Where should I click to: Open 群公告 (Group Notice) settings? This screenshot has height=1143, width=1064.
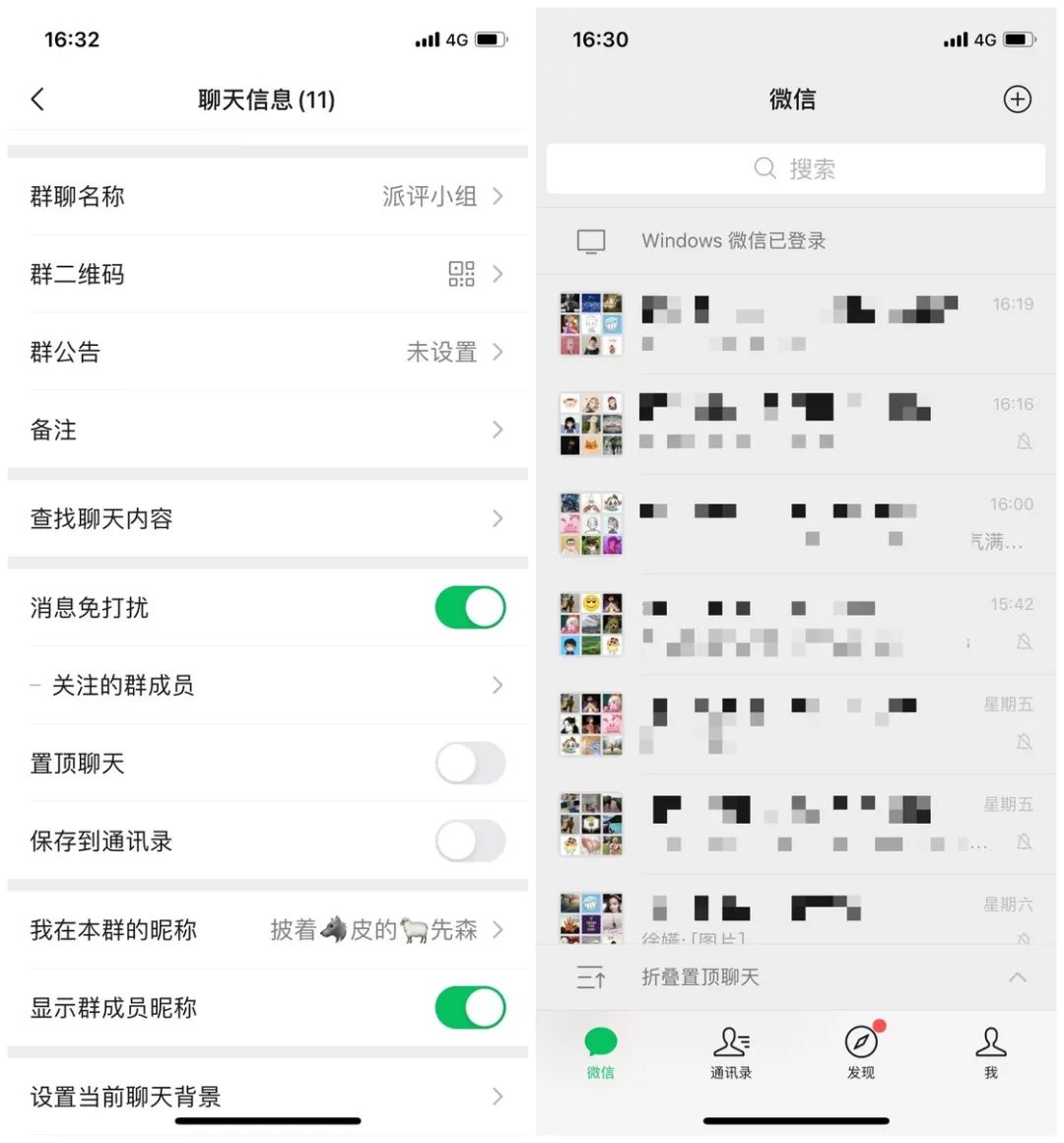click(266, 352)
